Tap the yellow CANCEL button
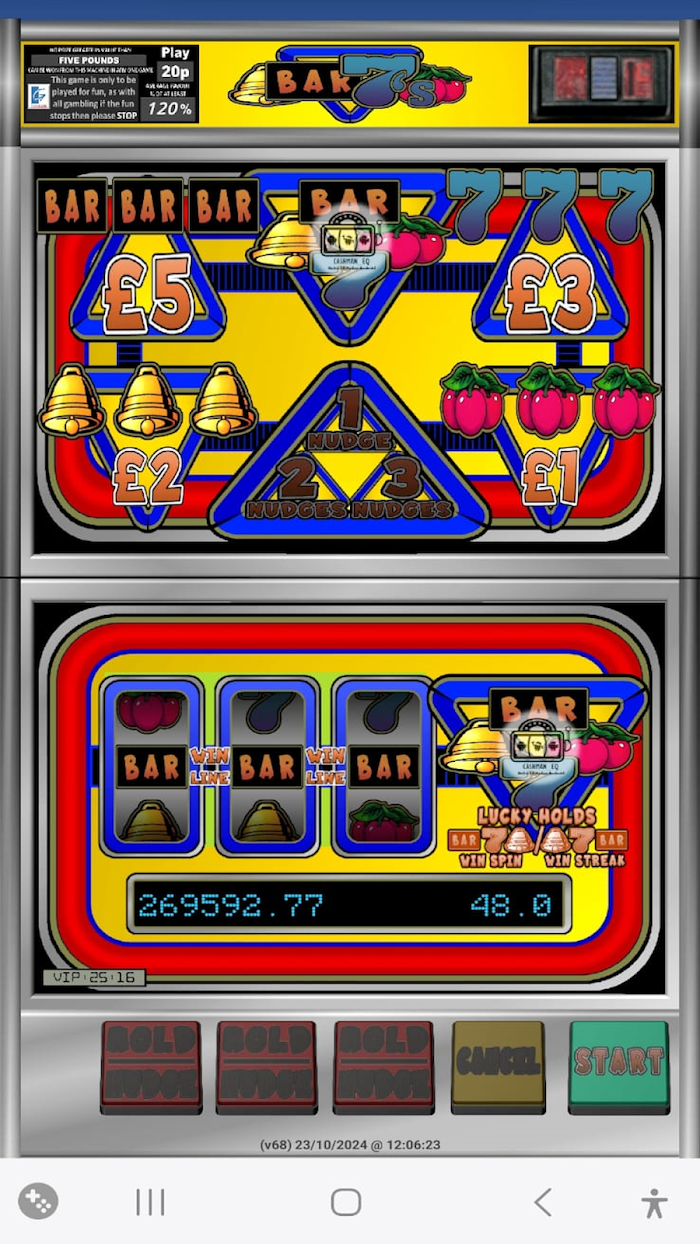Image resolution: width=700 pixels, height=1244 pixels. (x=498, y=1064)
